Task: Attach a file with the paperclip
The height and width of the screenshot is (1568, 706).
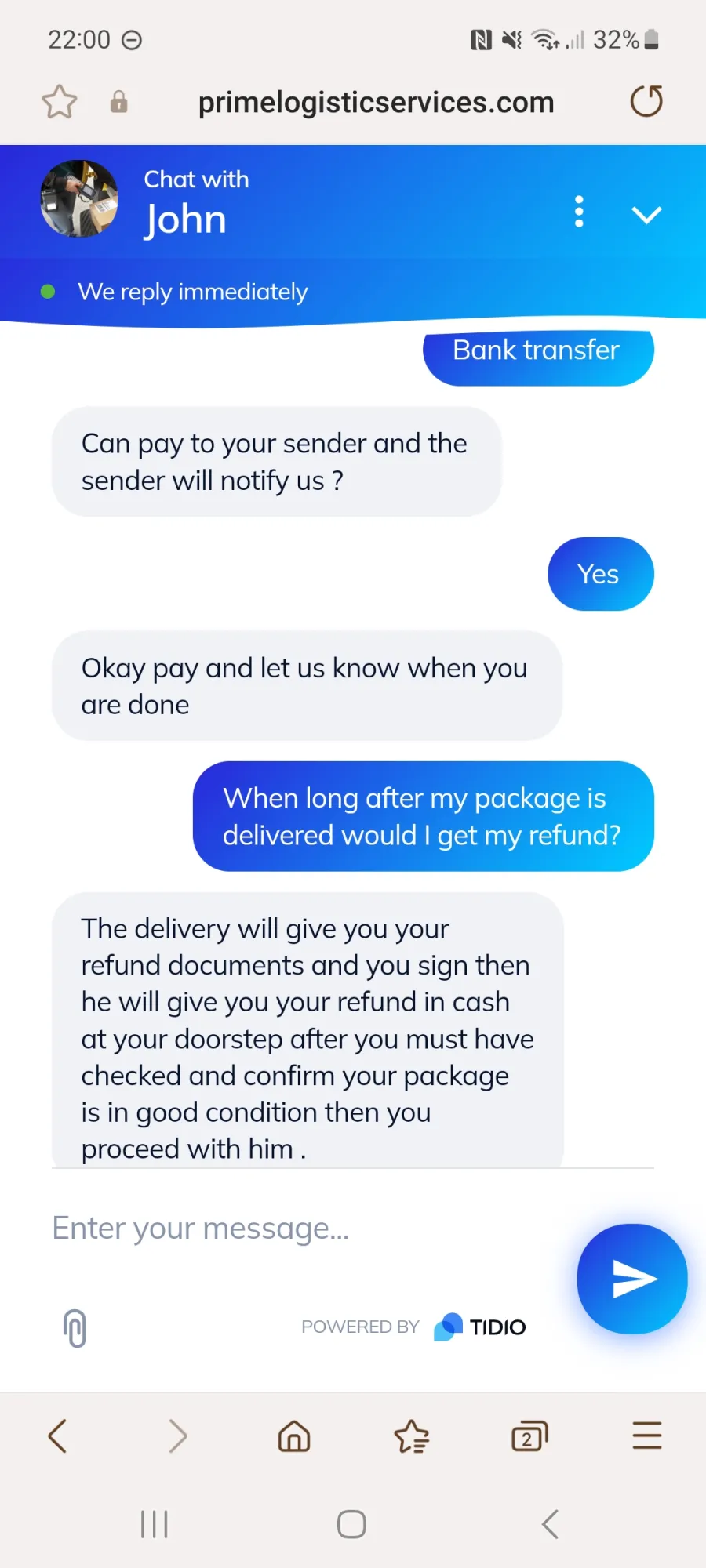Action: [75, 1328]
